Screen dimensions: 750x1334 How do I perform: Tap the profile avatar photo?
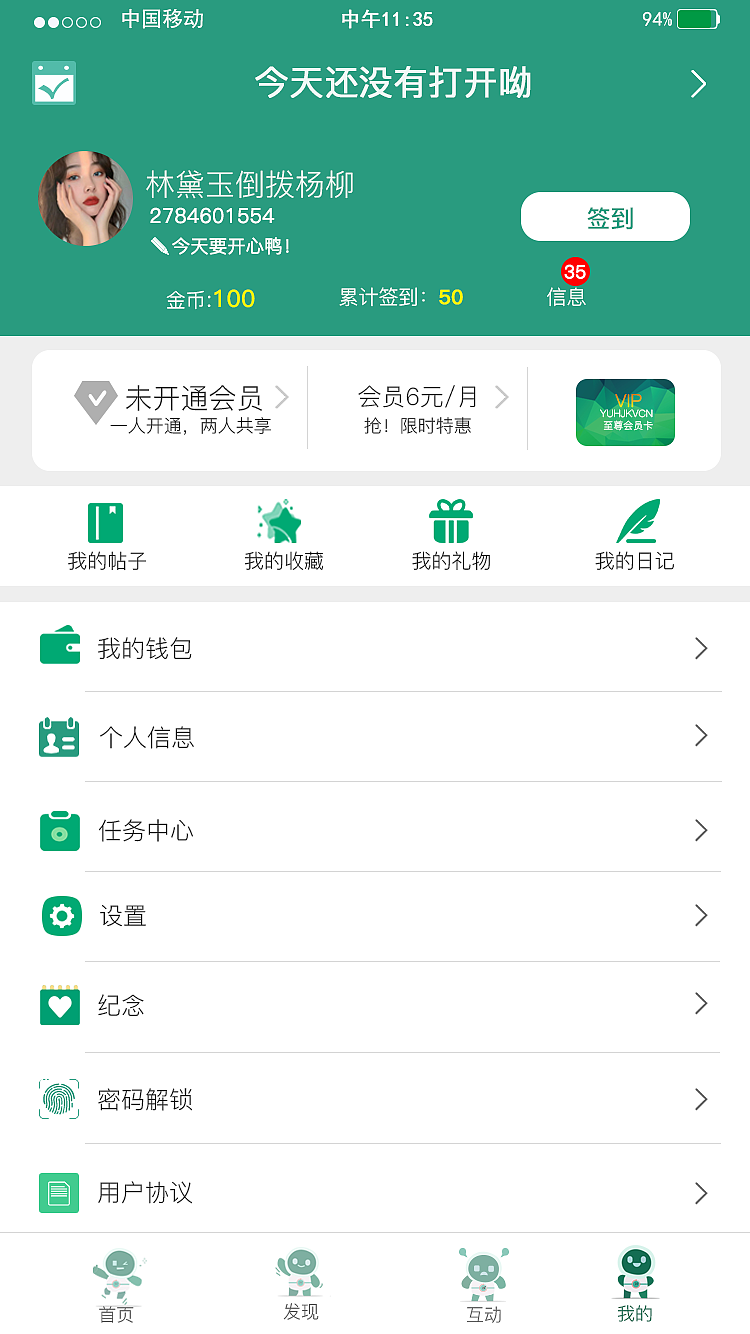click(85, 198)
